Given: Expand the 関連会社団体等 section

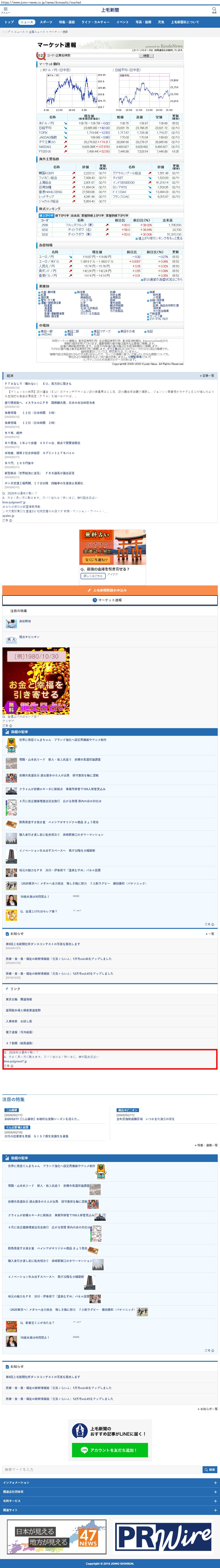Looking at the screenshot, I should [x=110, y=1491].
